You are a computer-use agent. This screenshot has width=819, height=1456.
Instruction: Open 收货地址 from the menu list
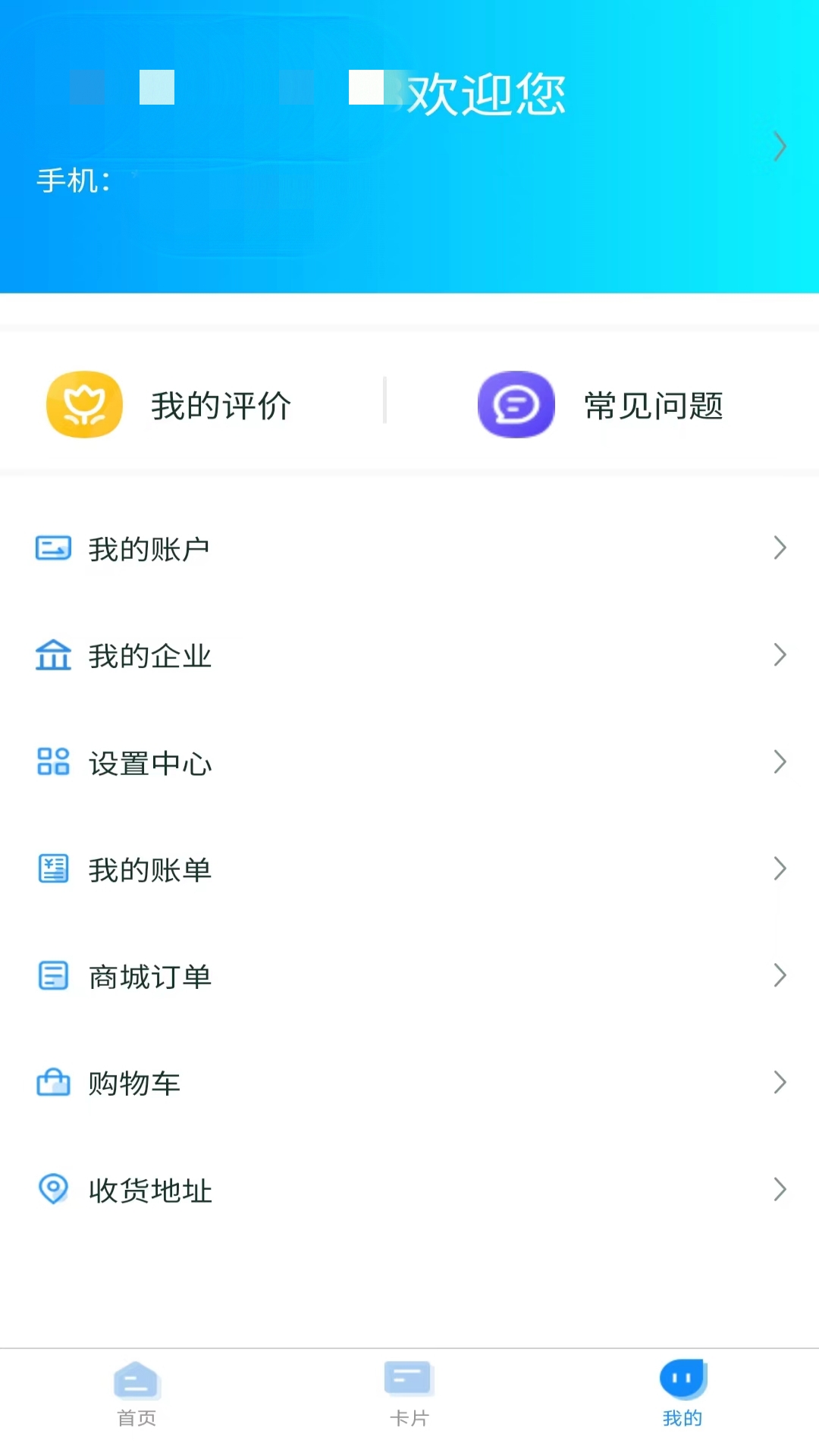[149, 1190]
